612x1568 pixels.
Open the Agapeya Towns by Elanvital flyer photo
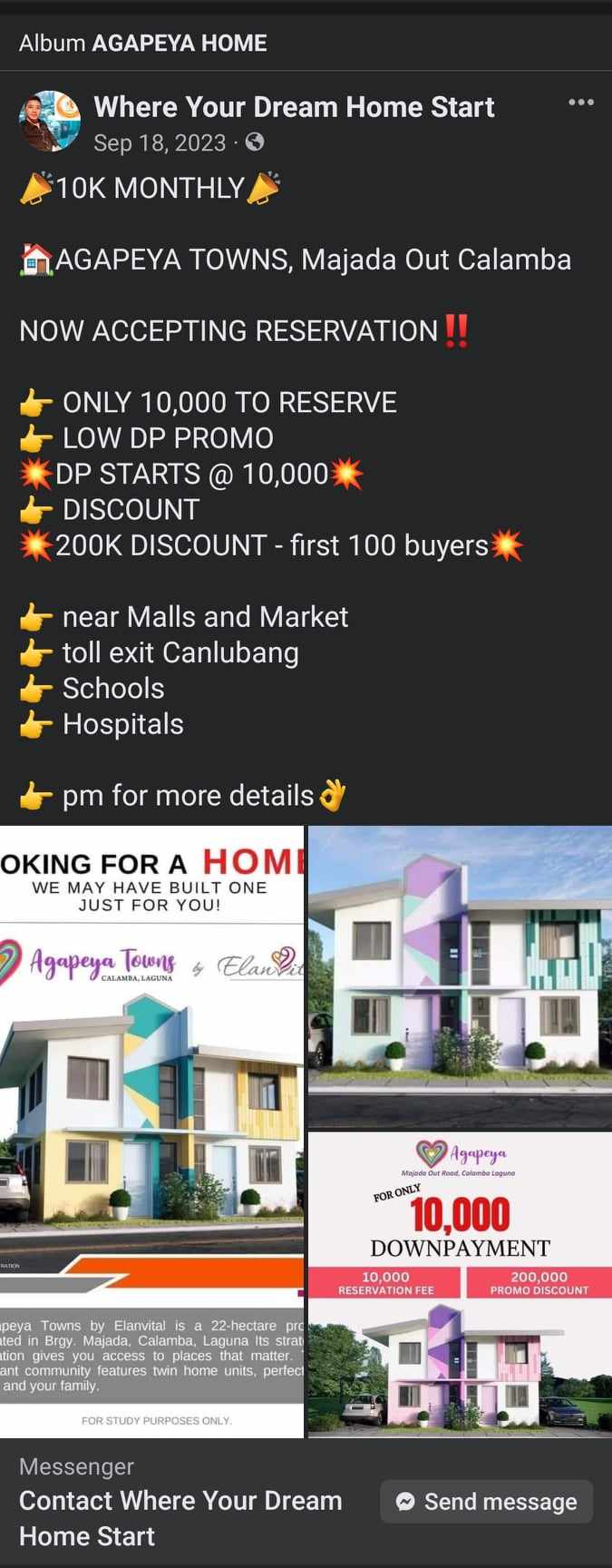click(151, 1131)
